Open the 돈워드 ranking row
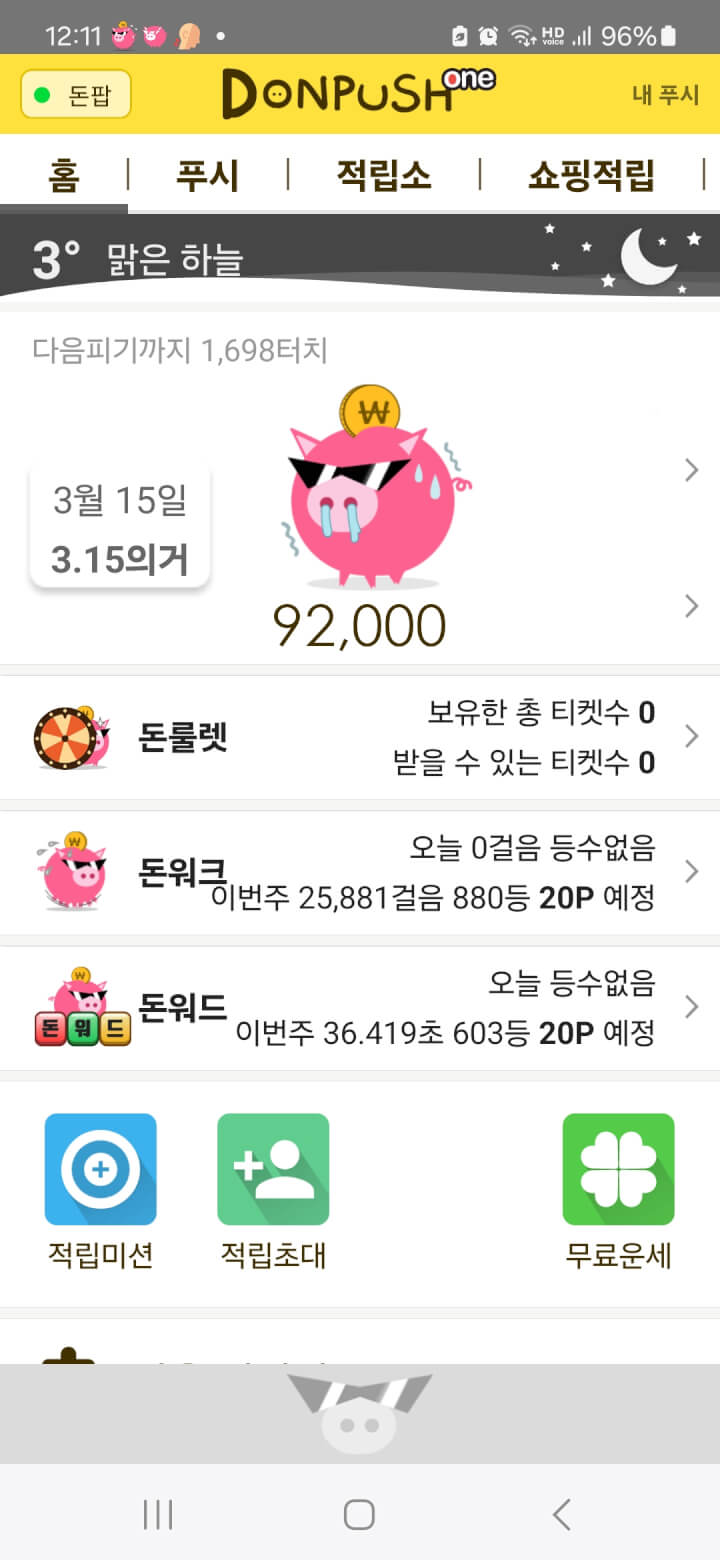720x1560 pixels. [360, 1007]
